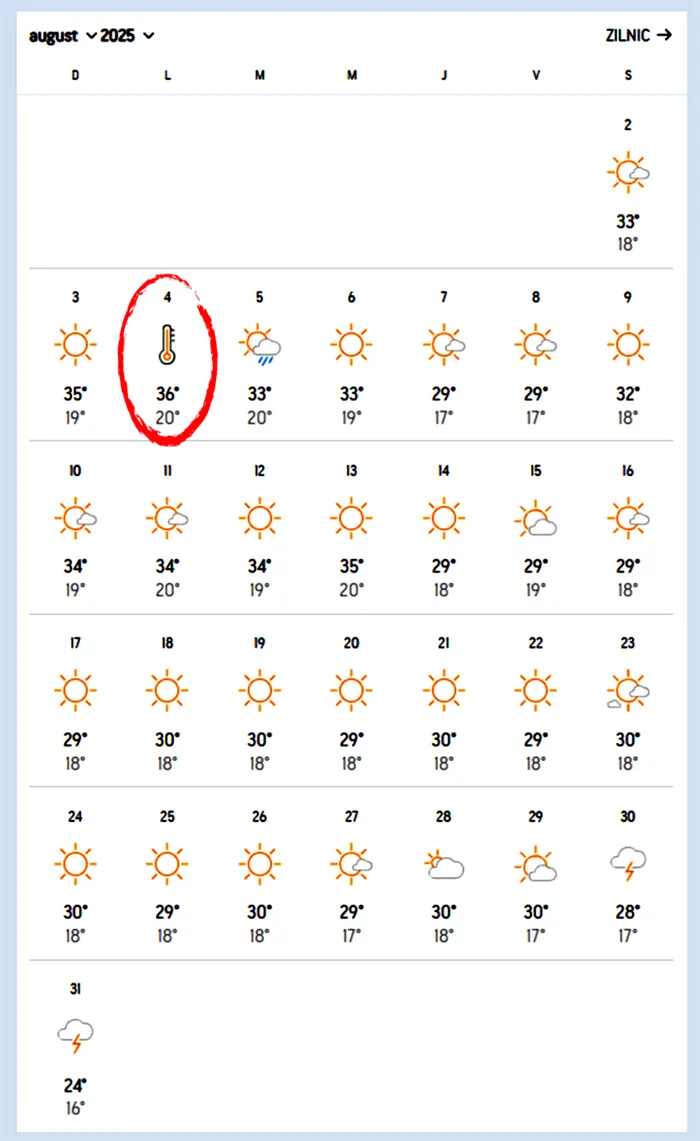The height and width of the screenshot is (1141, 700).
Task: View details for the rainy August 5
Action: pos(259,355)
